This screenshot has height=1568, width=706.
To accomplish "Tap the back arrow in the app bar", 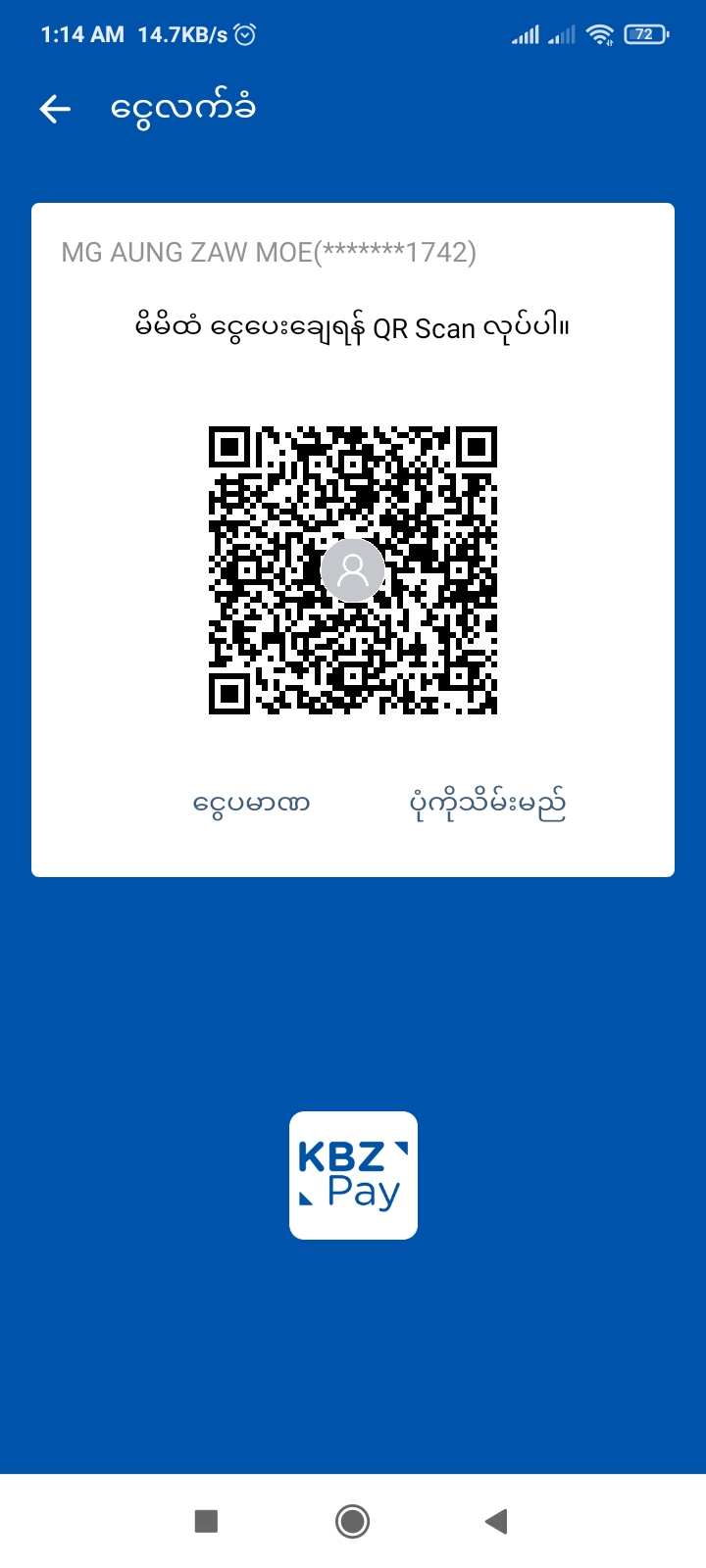I will coord(55,109).
